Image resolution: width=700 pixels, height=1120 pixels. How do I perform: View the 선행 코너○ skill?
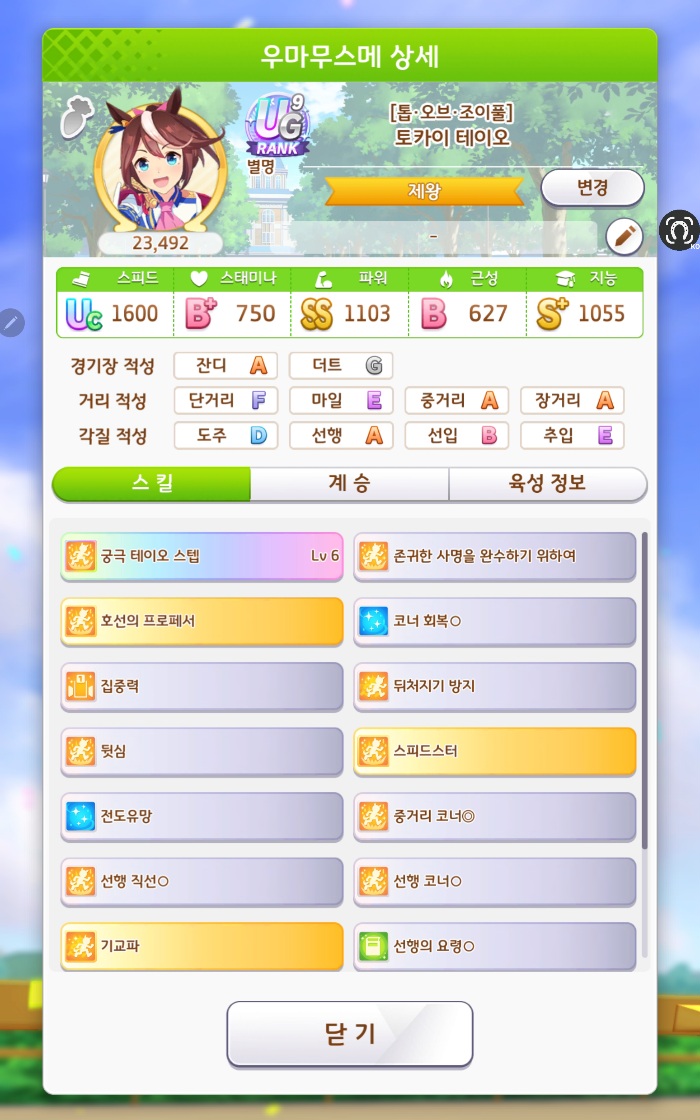494,881
